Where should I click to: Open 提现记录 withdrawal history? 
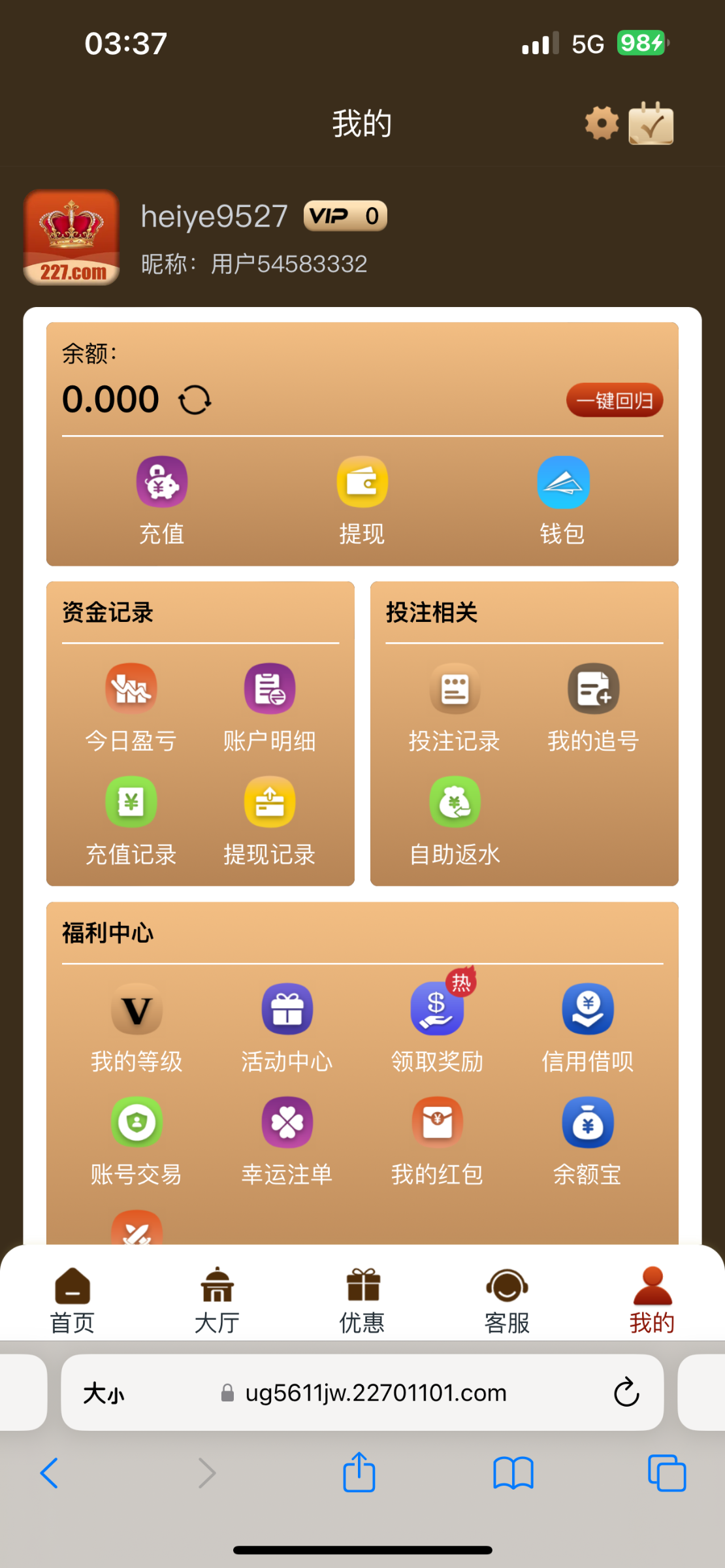[270, 821]
